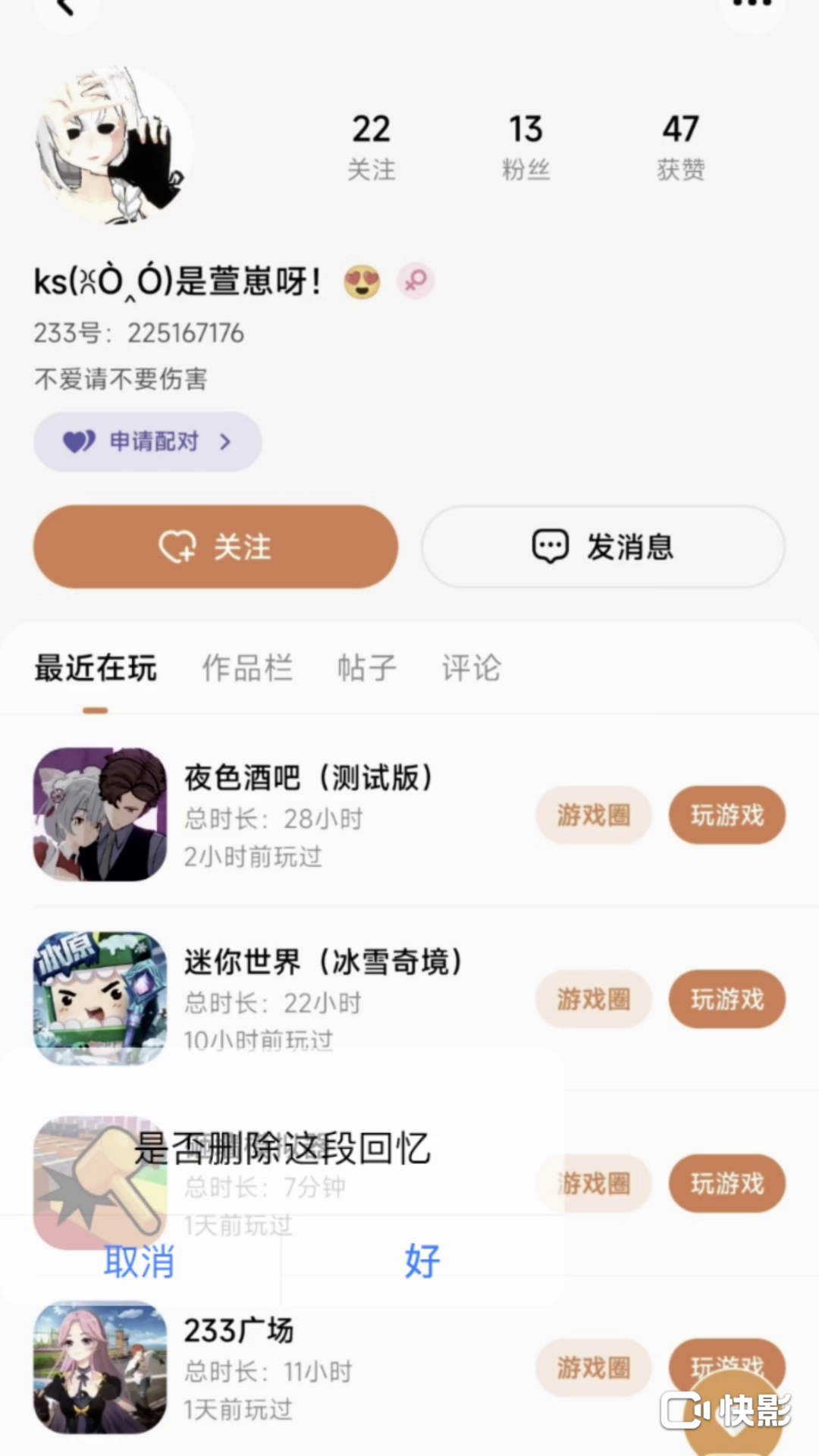Open the 评论 tab

click(471, 668)
